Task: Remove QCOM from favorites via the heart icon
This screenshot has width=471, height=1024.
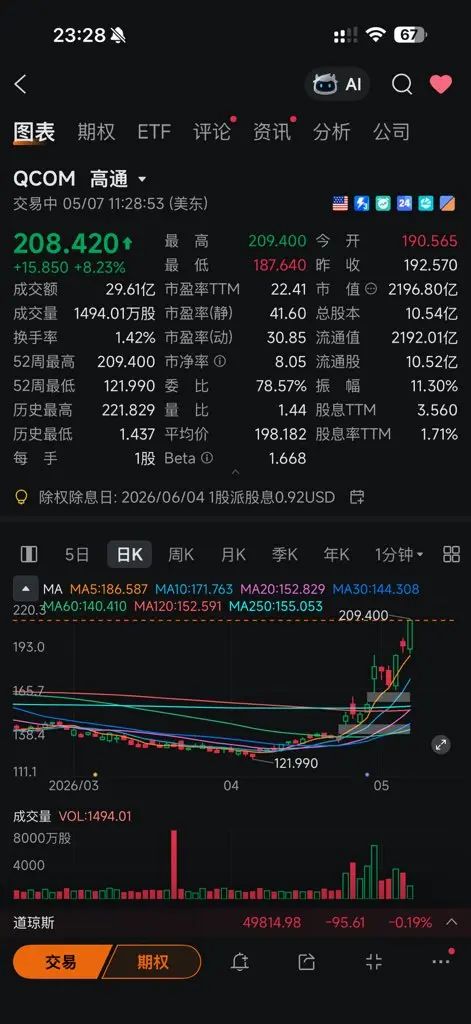Action: (x=441, y=84)
